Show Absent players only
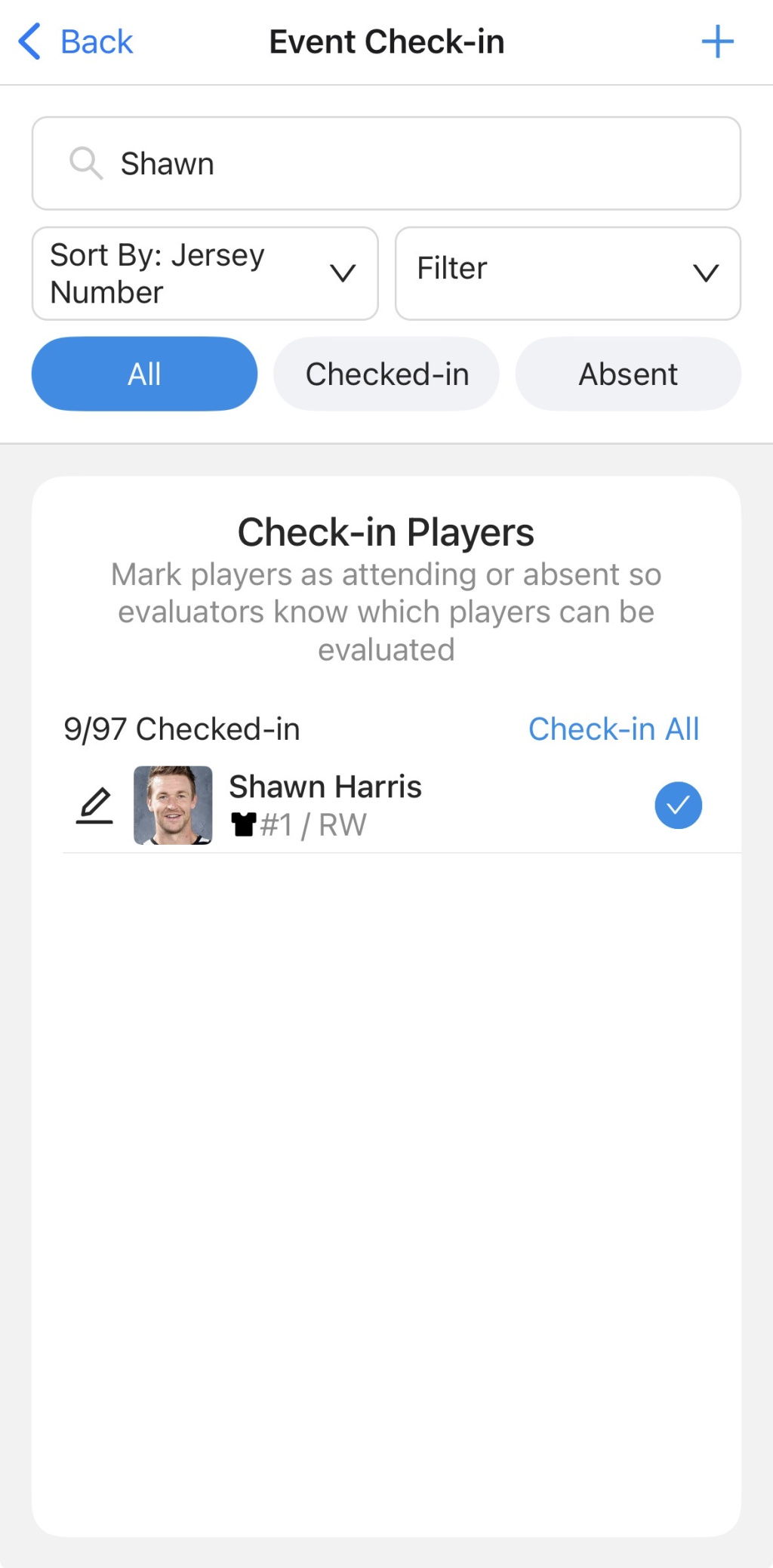This screenshot has width=773, height=1568. pos(627,374)
